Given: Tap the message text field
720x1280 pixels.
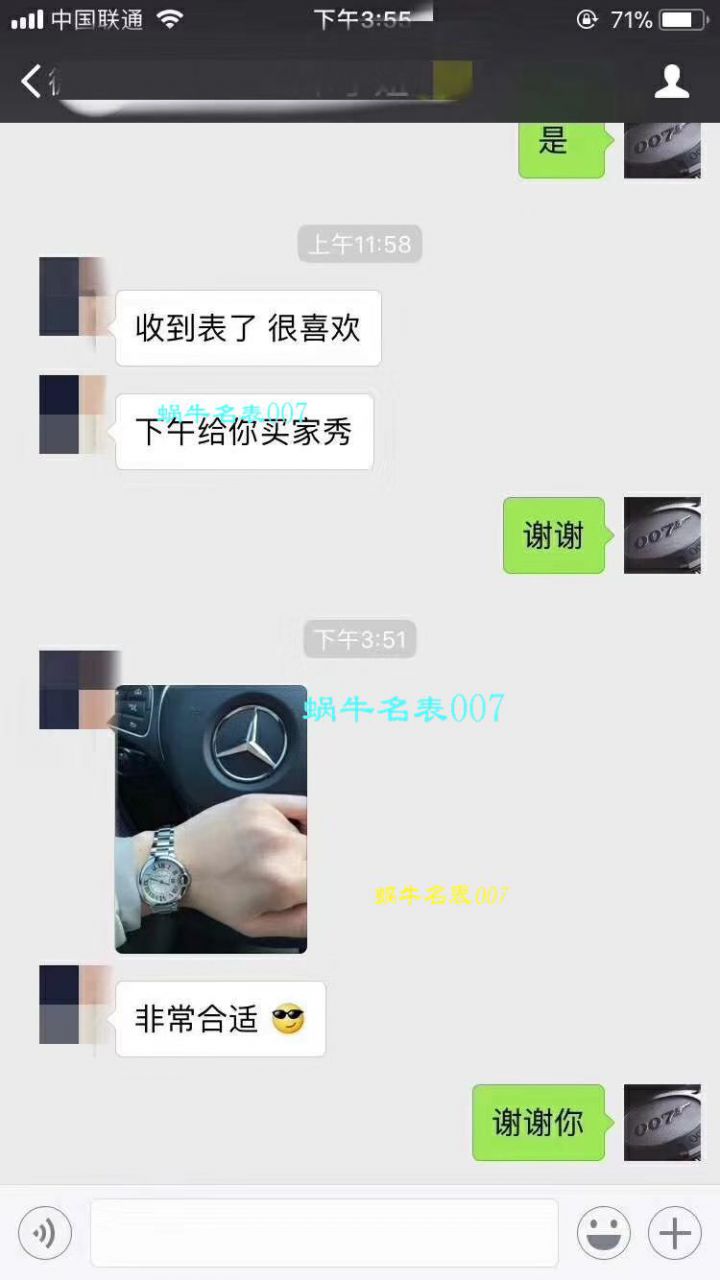Looking at the screenshot, I should point(324,1233).
